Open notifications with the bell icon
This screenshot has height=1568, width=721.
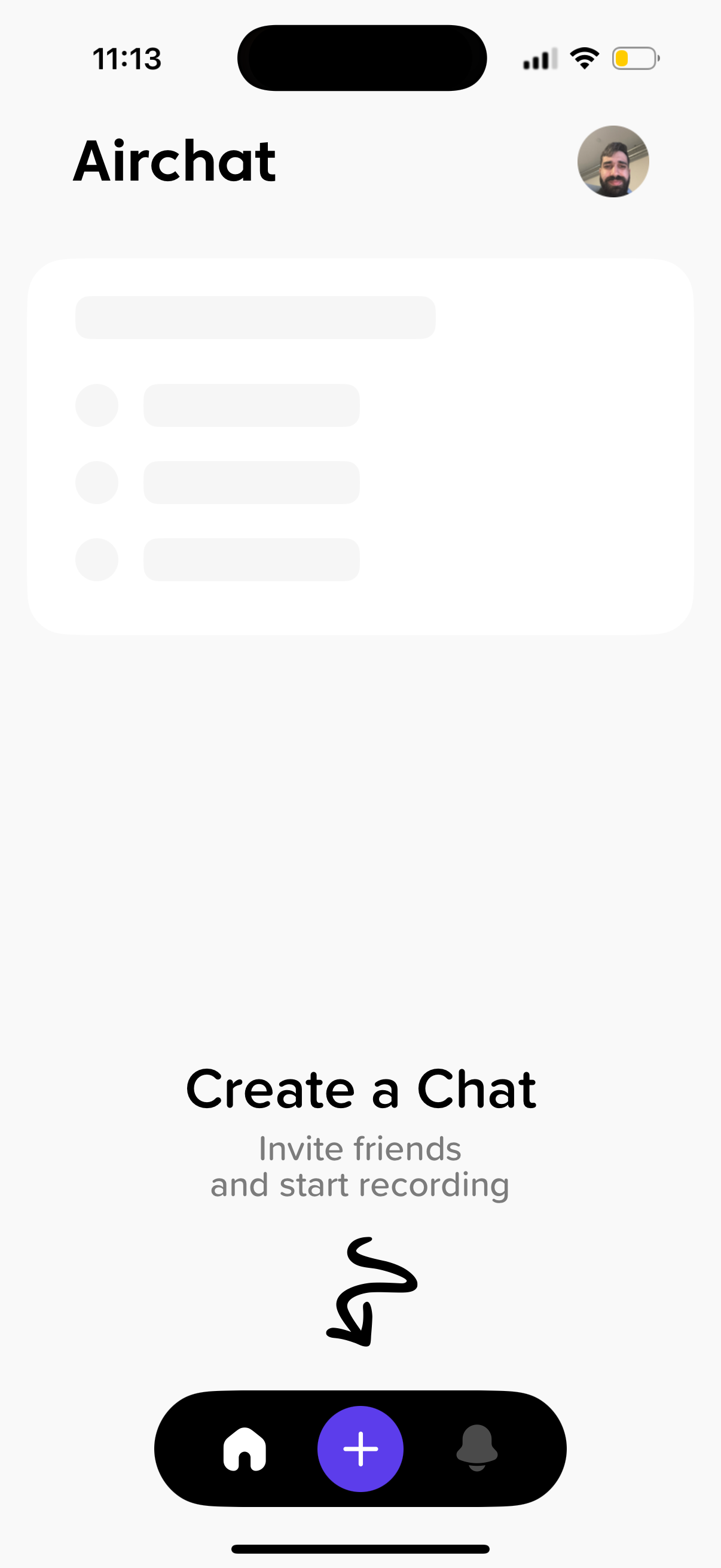pyautogui.click(x=478, y=1448)
